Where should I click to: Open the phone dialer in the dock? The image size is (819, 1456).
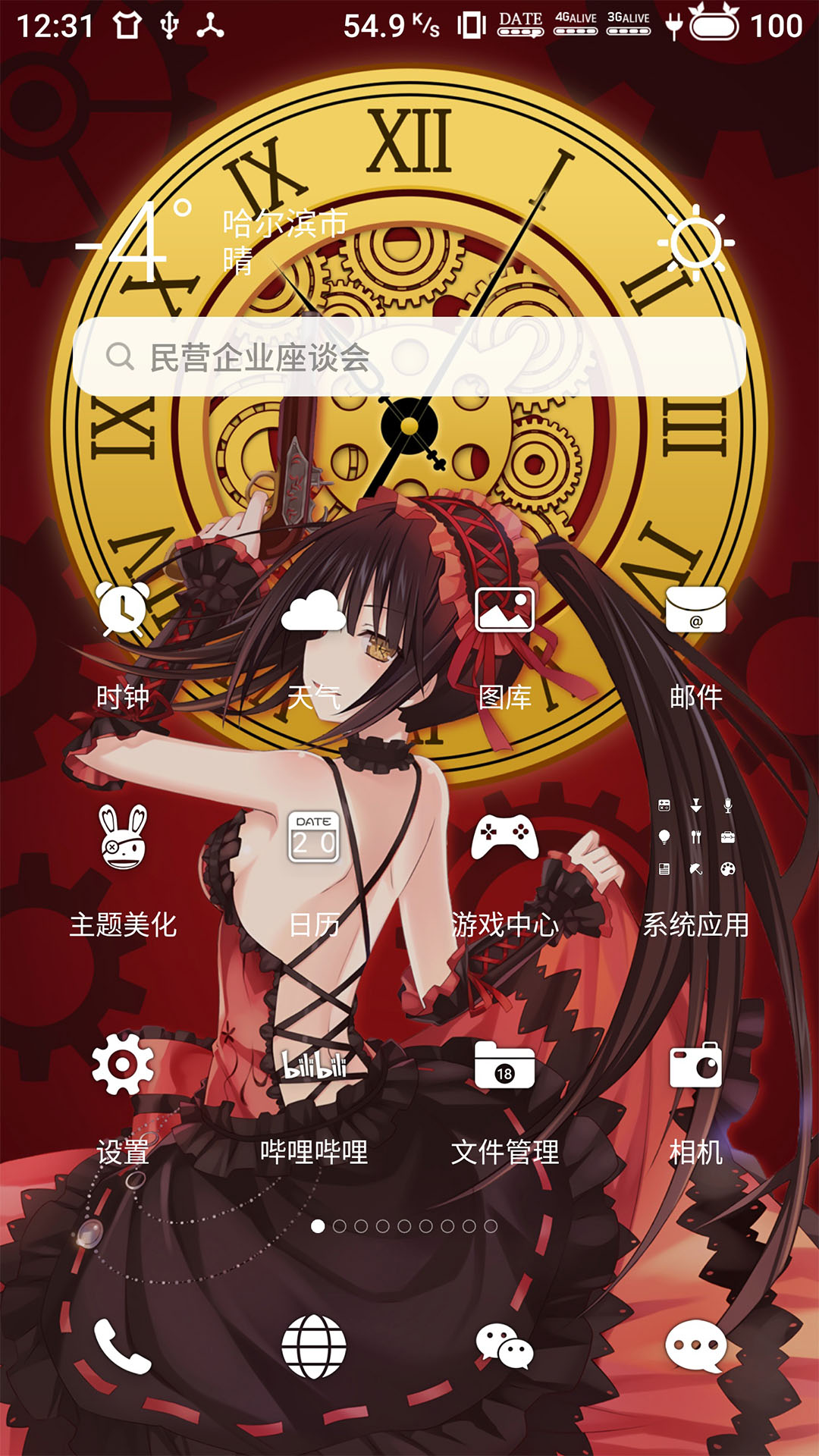(123, 1347)
